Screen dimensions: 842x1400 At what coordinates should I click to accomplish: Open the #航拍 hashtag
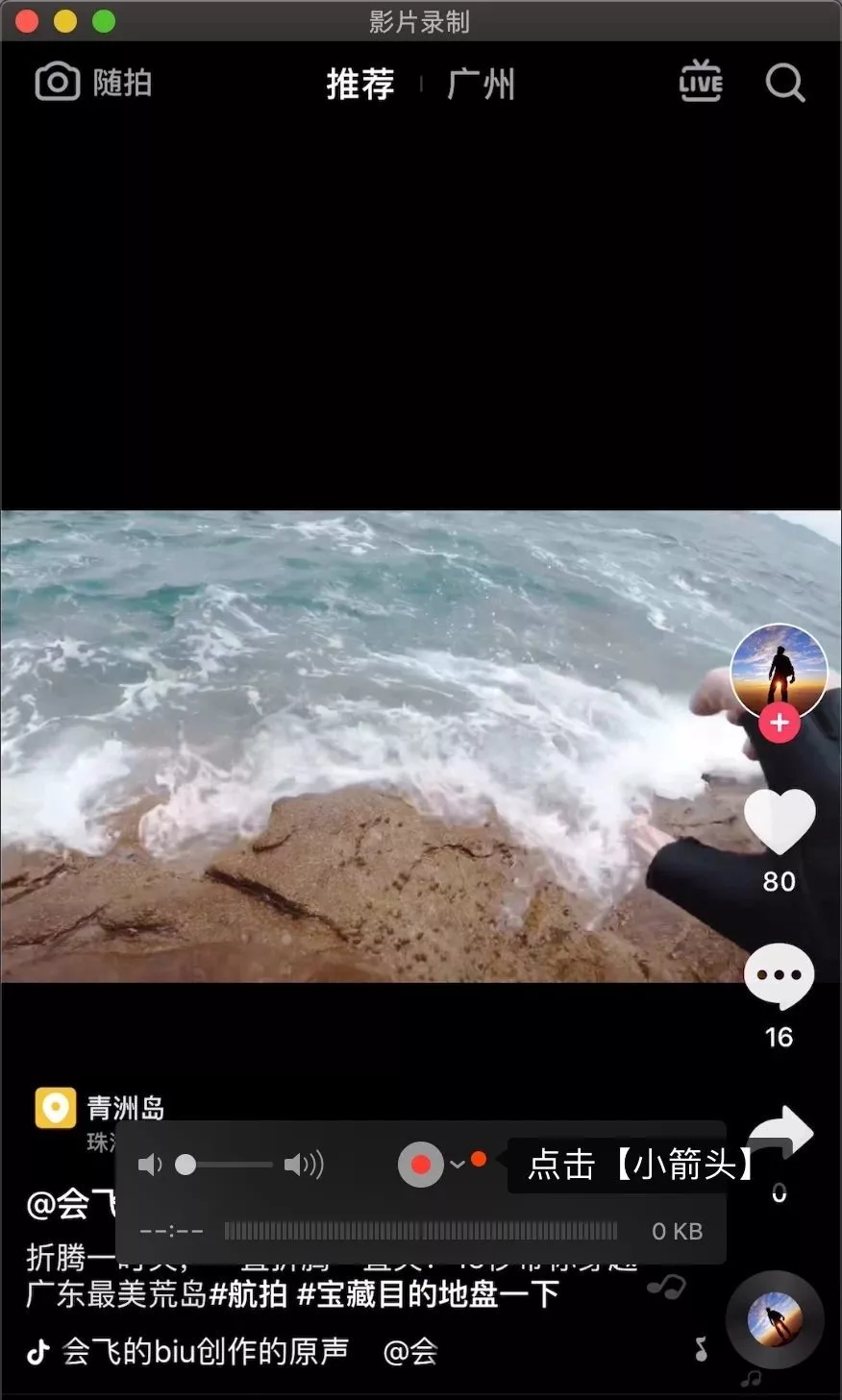click(249, 1294)
